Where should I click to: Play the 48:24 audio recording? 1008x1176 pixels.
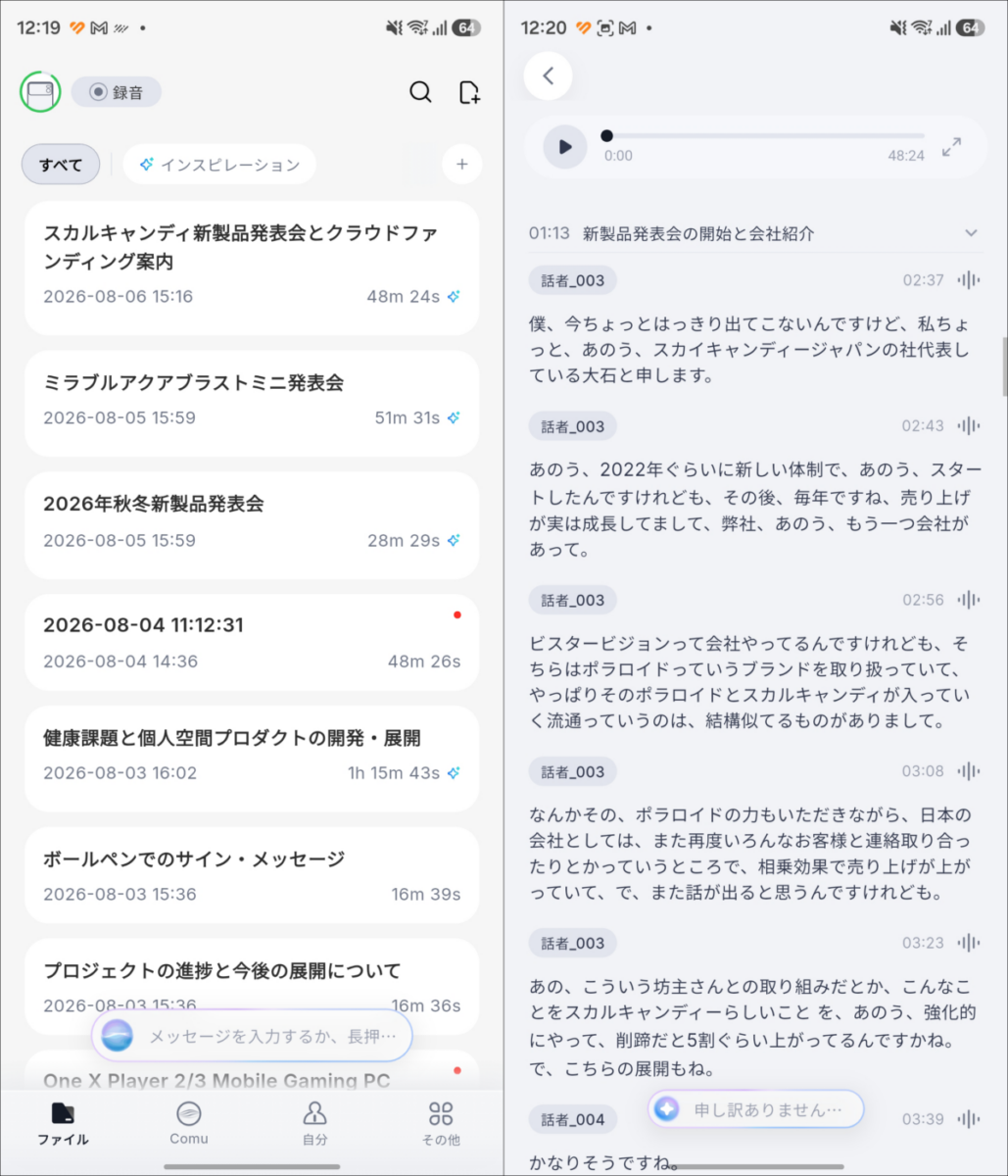click(x=565, y=147)
